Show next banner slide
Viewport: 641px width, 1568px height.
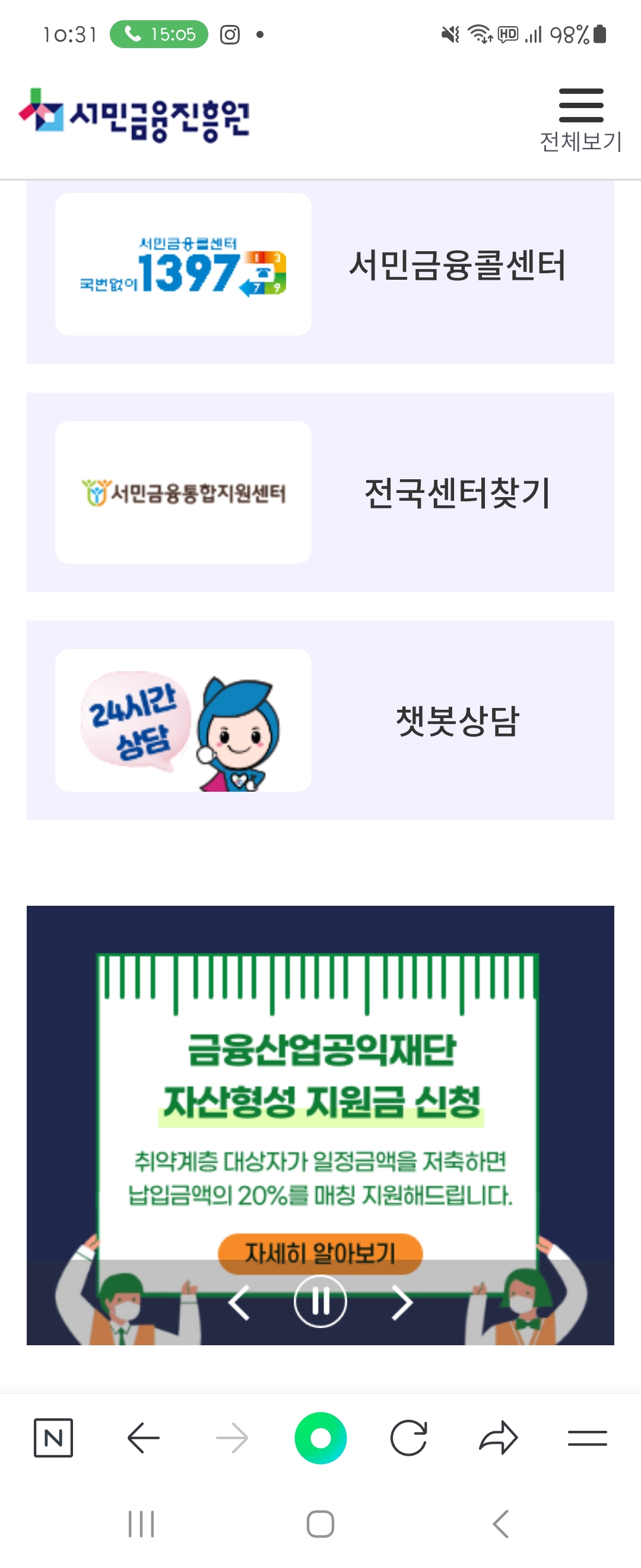(x=401, y=1302)
